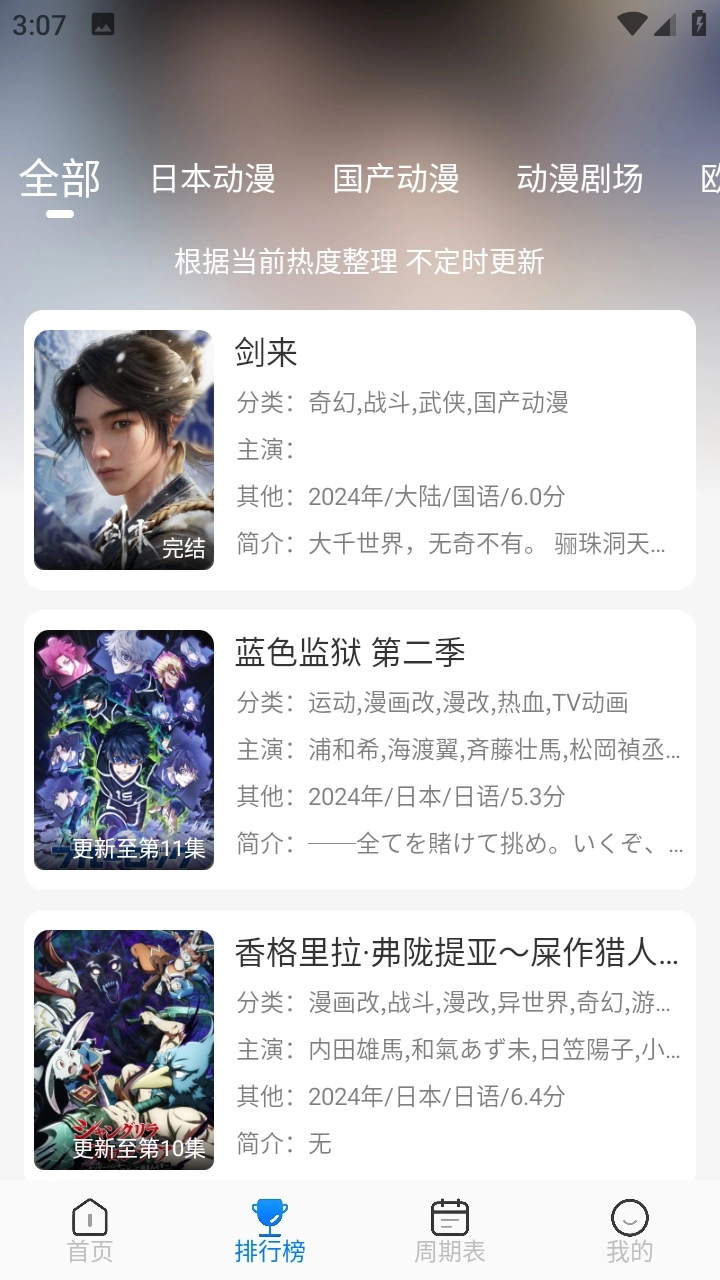Go to the 首页 home tab
The width and height of the screenshot is (720, 1280).
(90, 1230)
